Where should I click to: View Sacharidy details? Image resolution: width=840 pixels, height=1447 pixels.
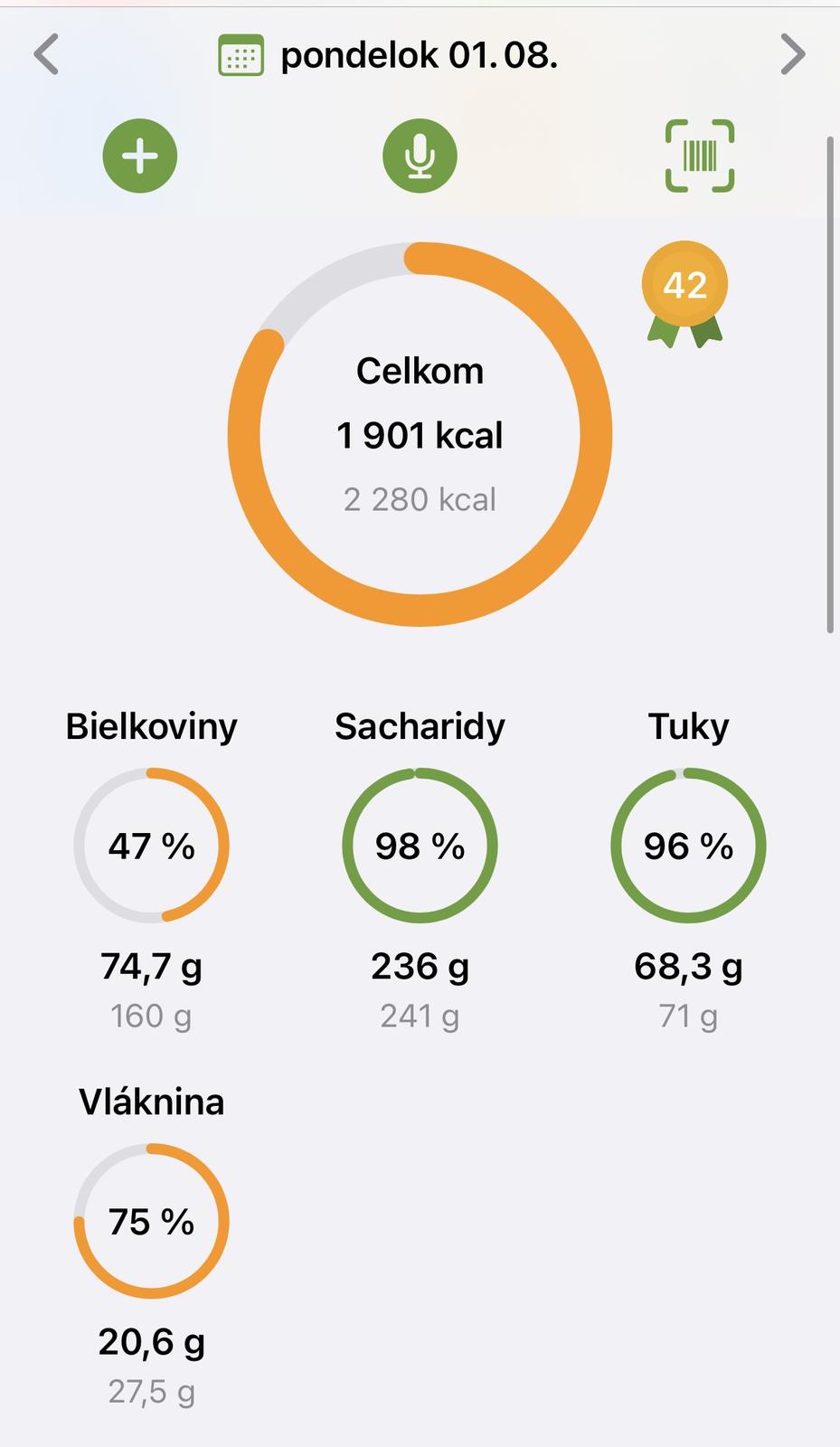(420, 846)
